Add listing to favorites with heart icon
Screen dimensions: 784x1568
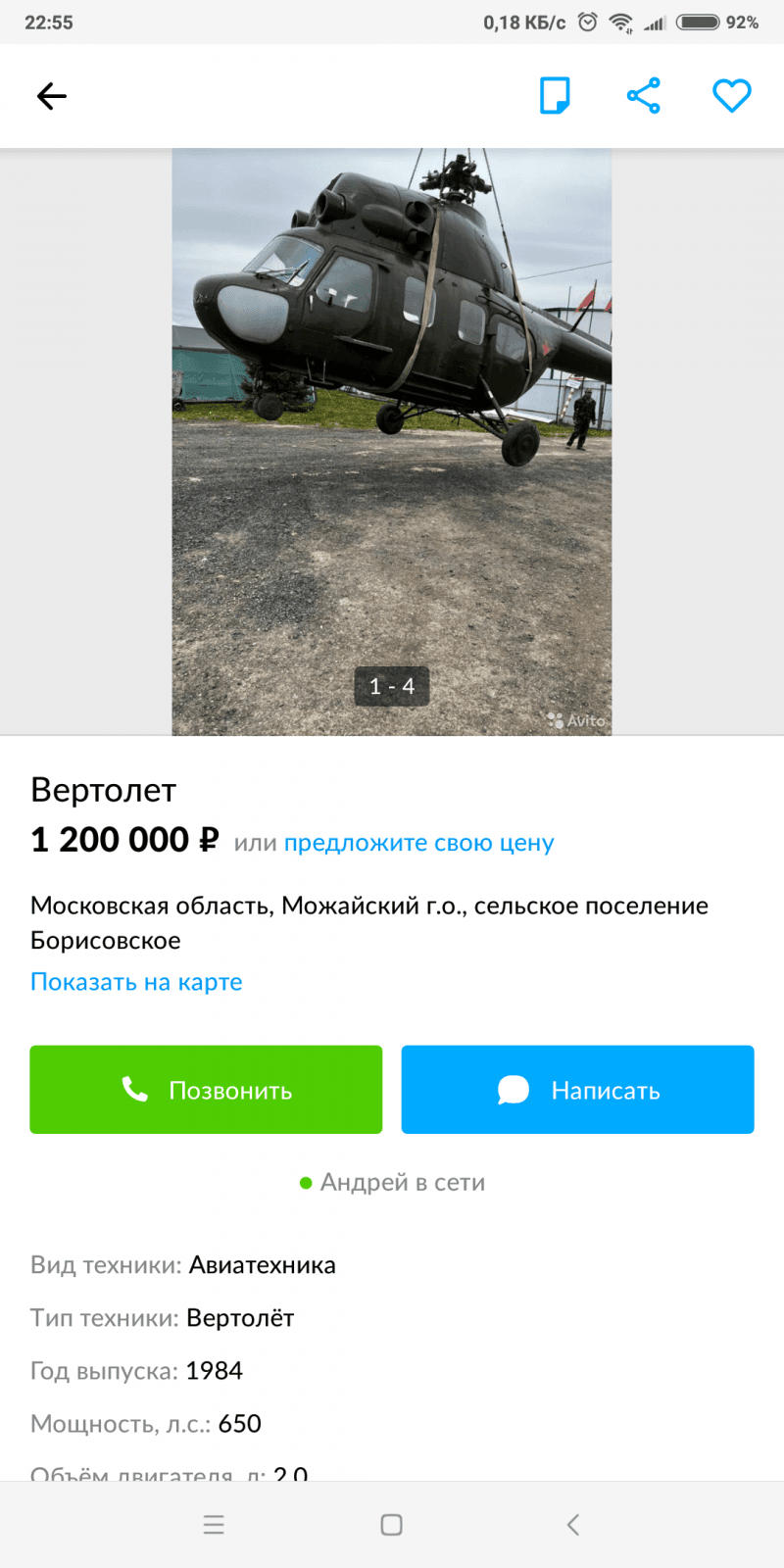point(732,96)
